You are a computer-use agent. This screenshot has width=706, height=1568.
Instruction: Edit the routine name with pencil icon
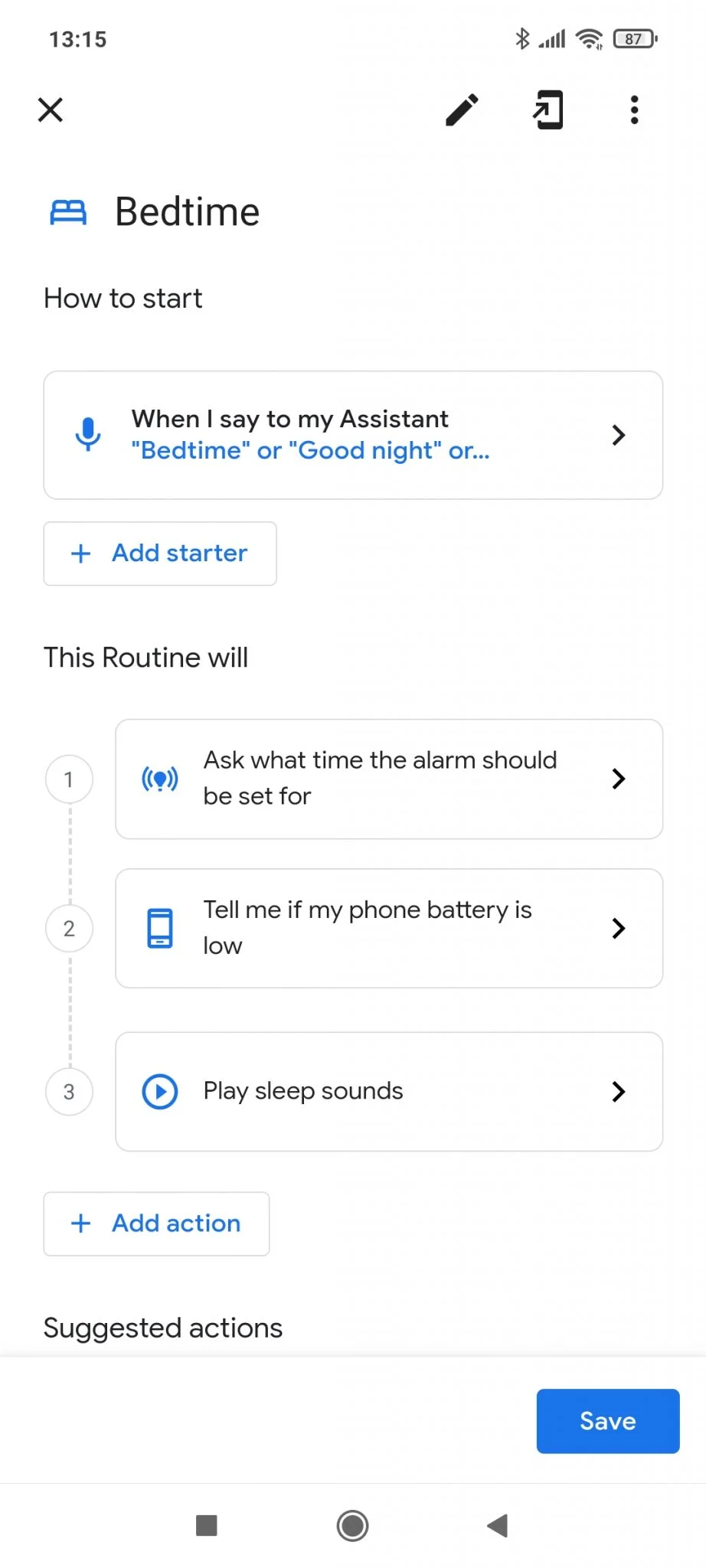tap(462, 110)
